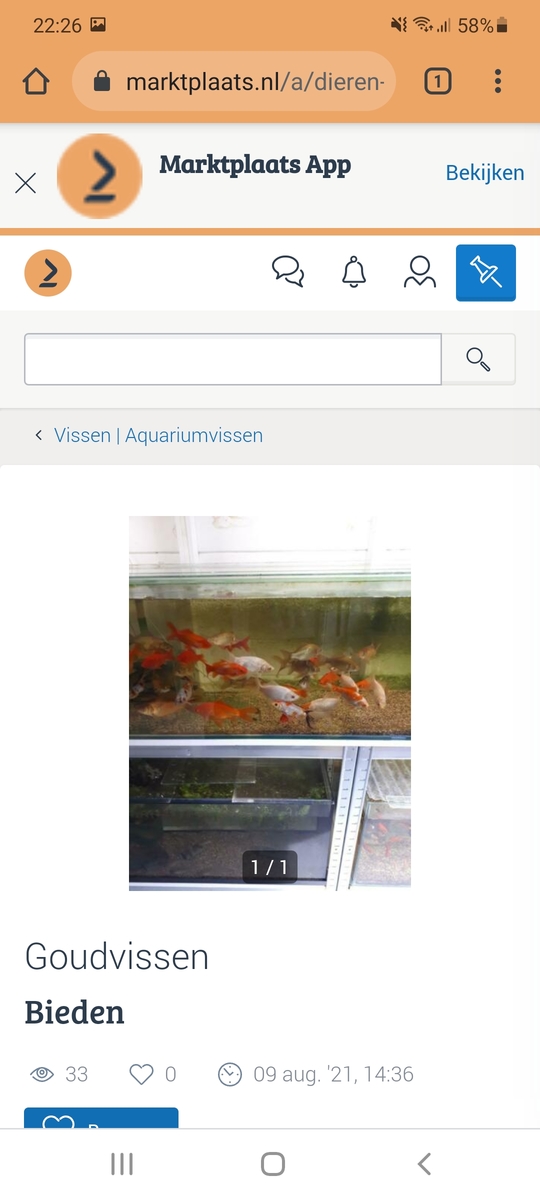540x1200 pixels.
Task: Dismiss the Marktplaats App banner
Action: (x=25, y=183)
